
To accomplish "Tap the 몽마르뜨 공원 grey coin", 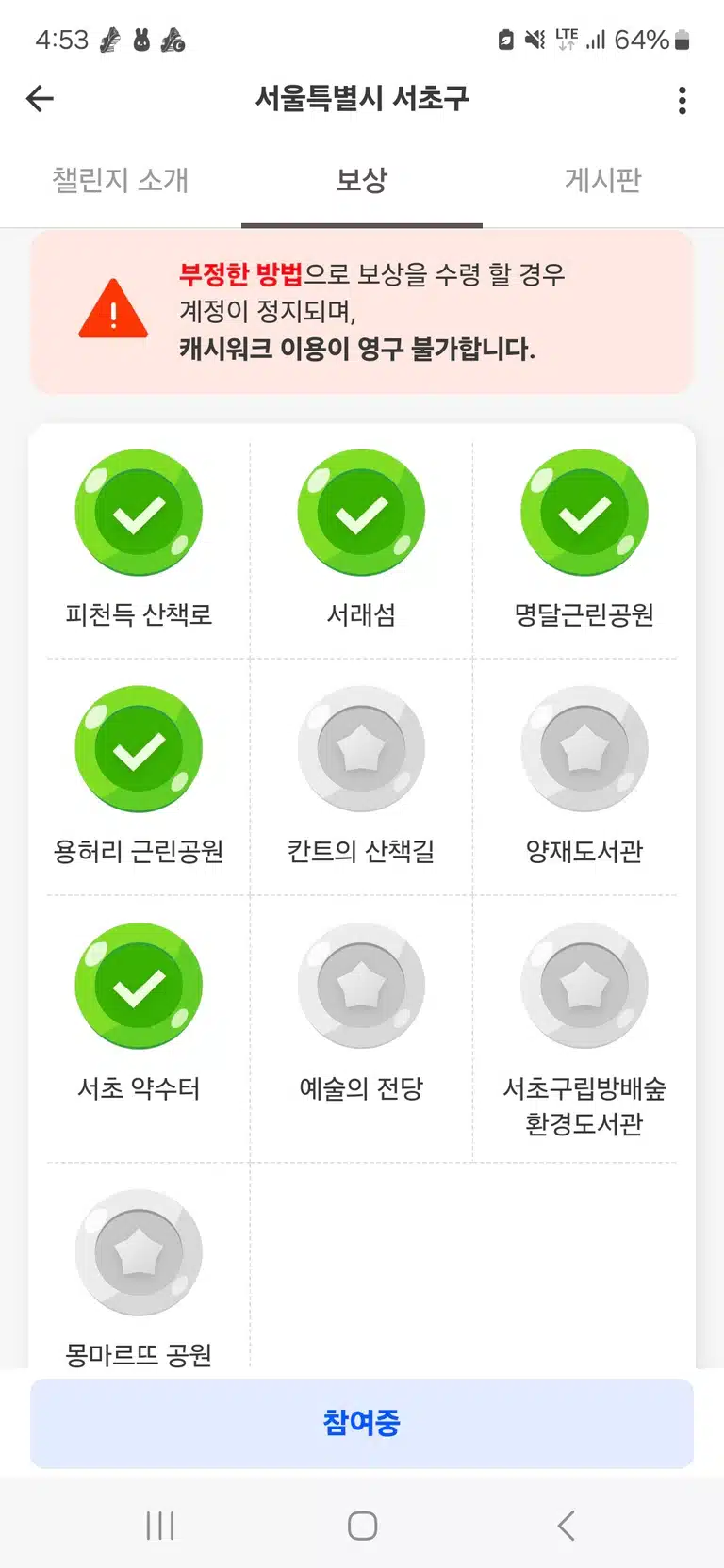I will (139, 1252).
